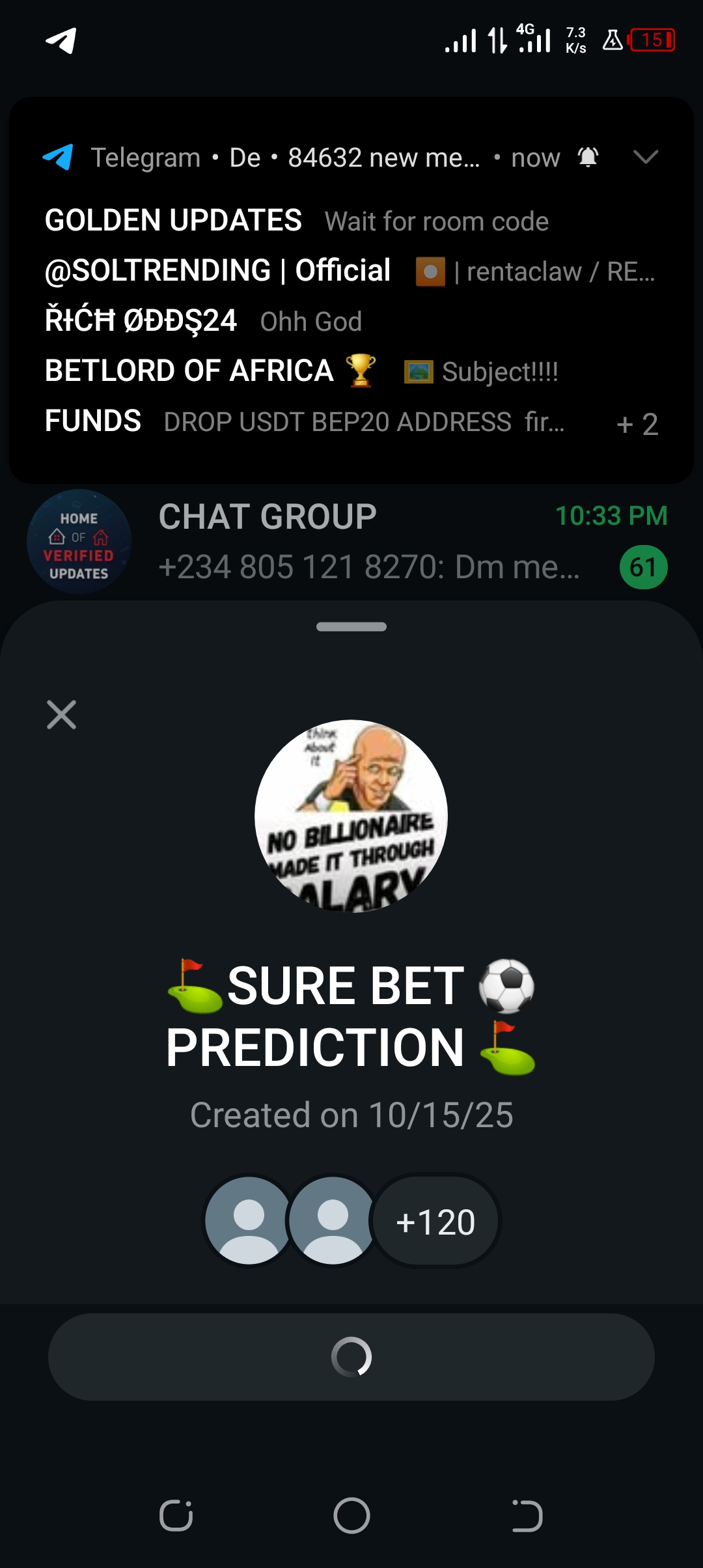Close the SURE BET PREDICTION invite sheet

tap(61, 714)
